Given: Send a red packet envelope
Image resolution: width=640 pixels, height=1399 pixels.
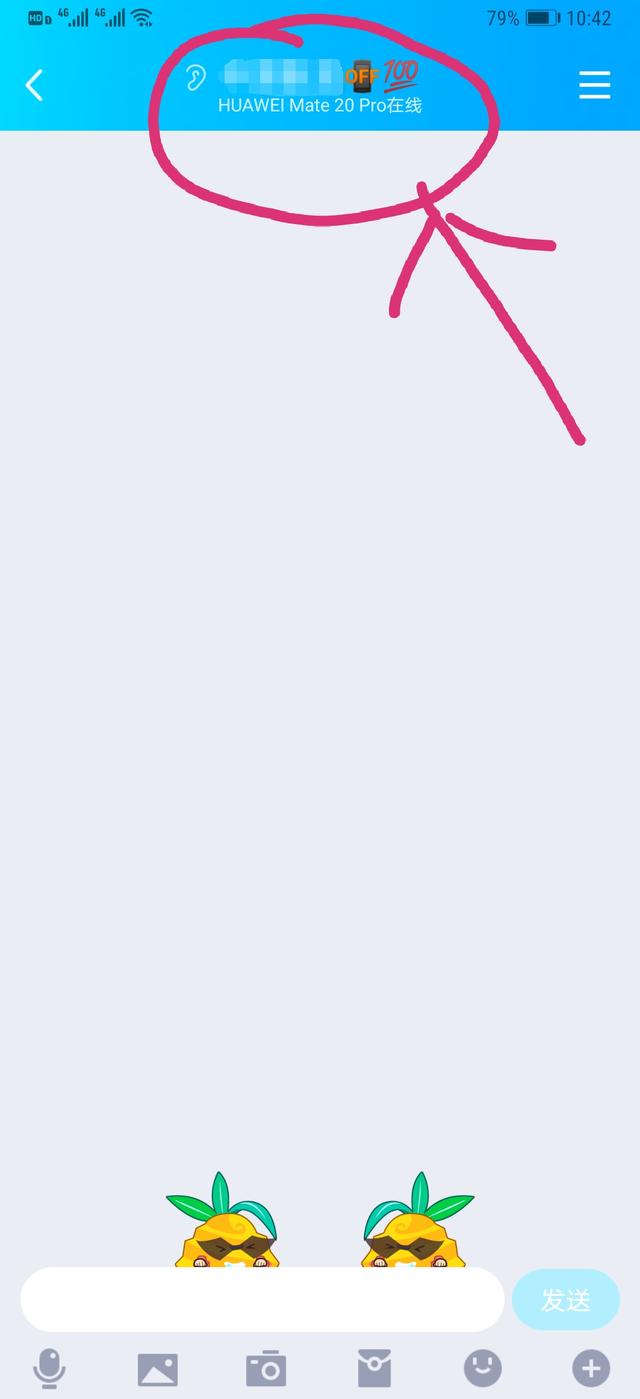Looking at the screenshot, I should click(x=374, y=1367).
